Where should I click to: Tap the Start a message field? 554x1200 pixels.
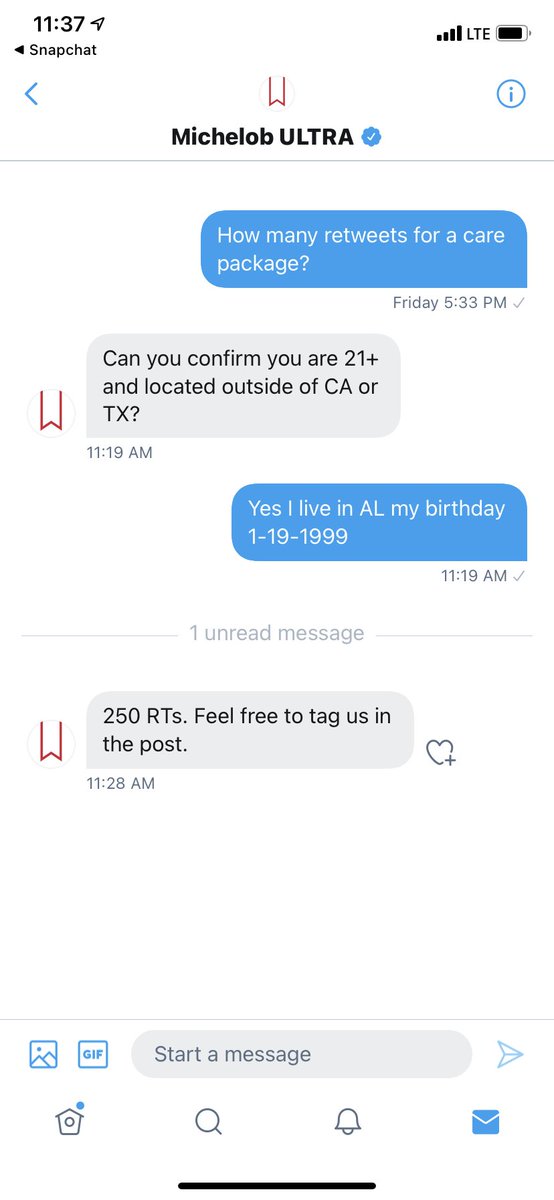point(301,1054)
